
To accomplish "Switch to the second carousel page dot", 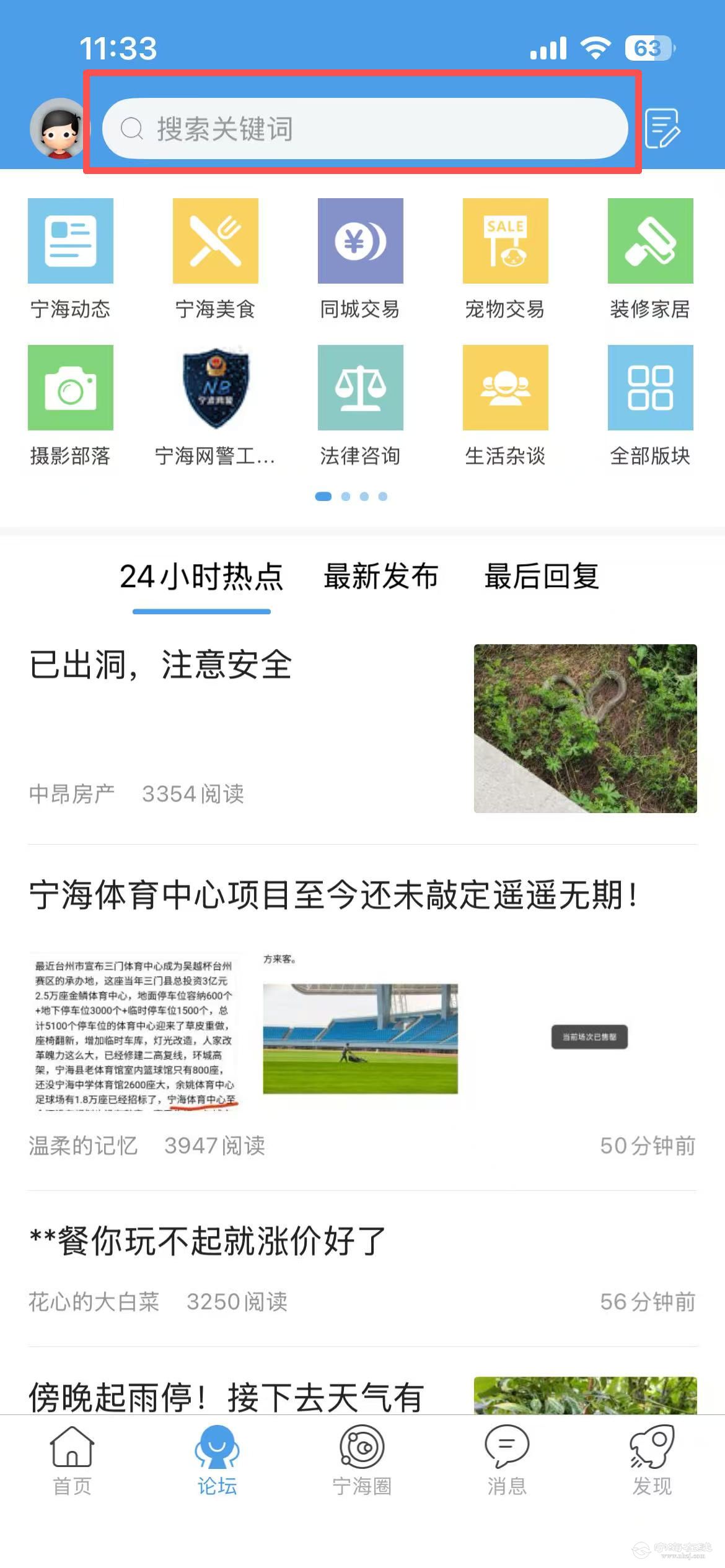I will tap(346, 496).
